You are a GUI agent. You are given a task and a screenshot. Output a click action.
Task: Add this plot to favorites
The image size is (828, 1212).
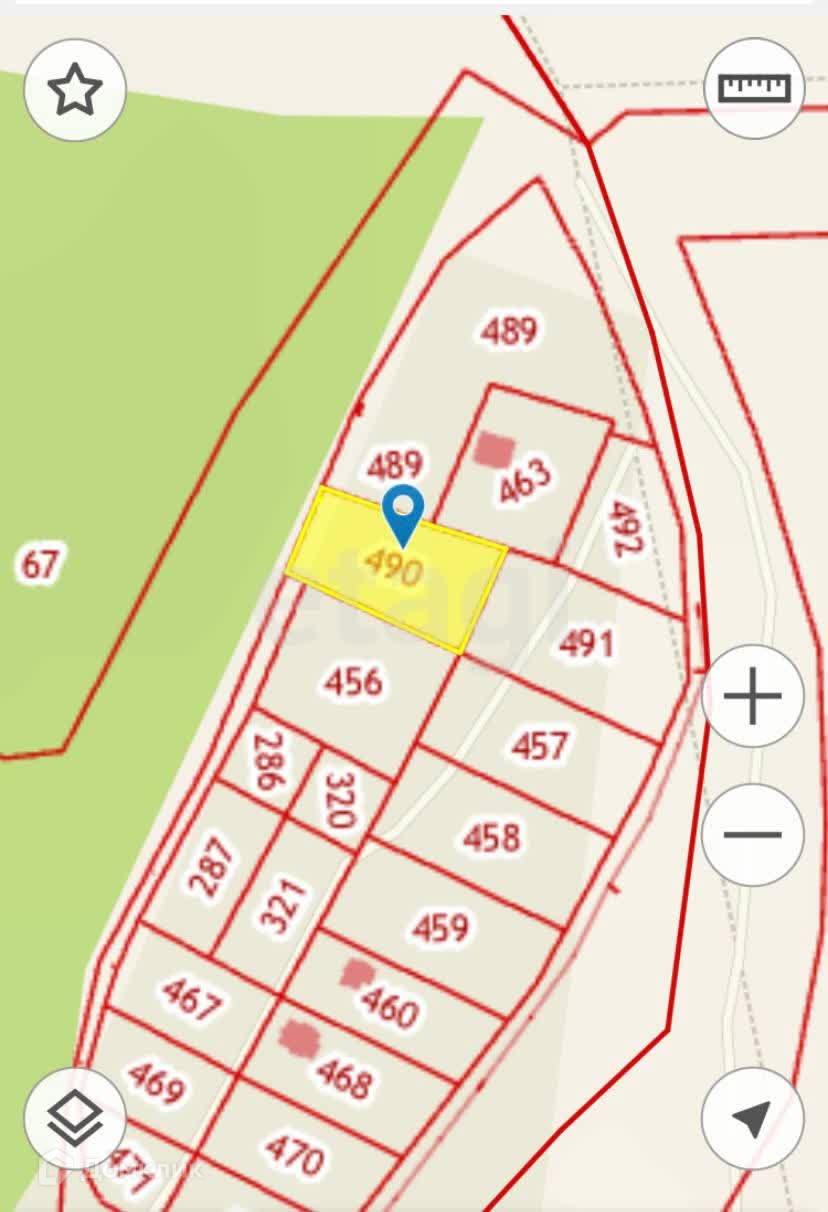click(75, 90)
